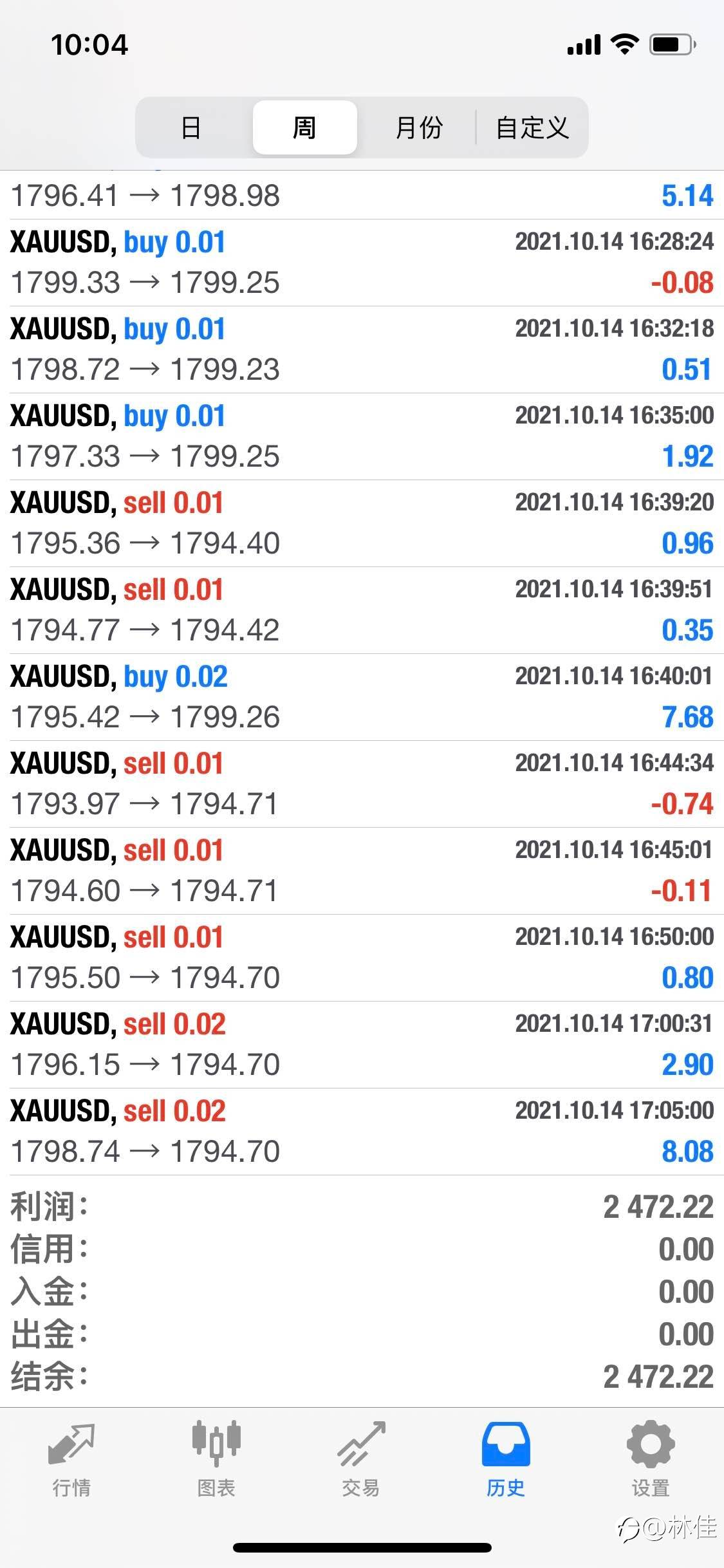Image resolution: width=724 pixels, height=1568 pixels.
Task: Open trade details from 16:28:24
Action: (362, 263)
